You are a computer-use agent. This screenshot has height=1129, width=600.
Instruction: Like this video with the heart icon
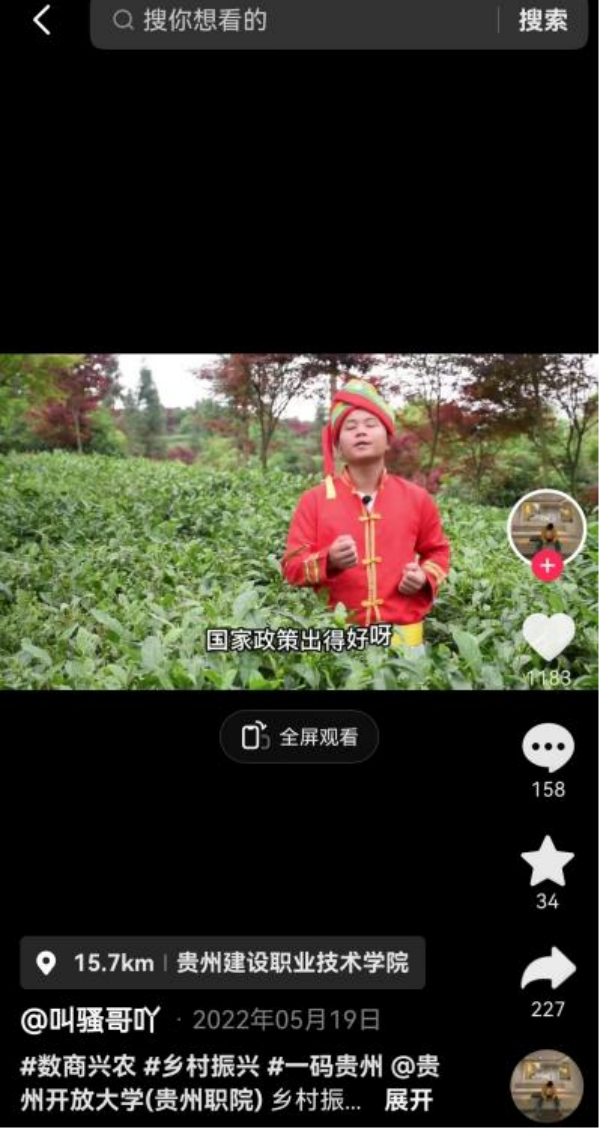click(548, 636)
